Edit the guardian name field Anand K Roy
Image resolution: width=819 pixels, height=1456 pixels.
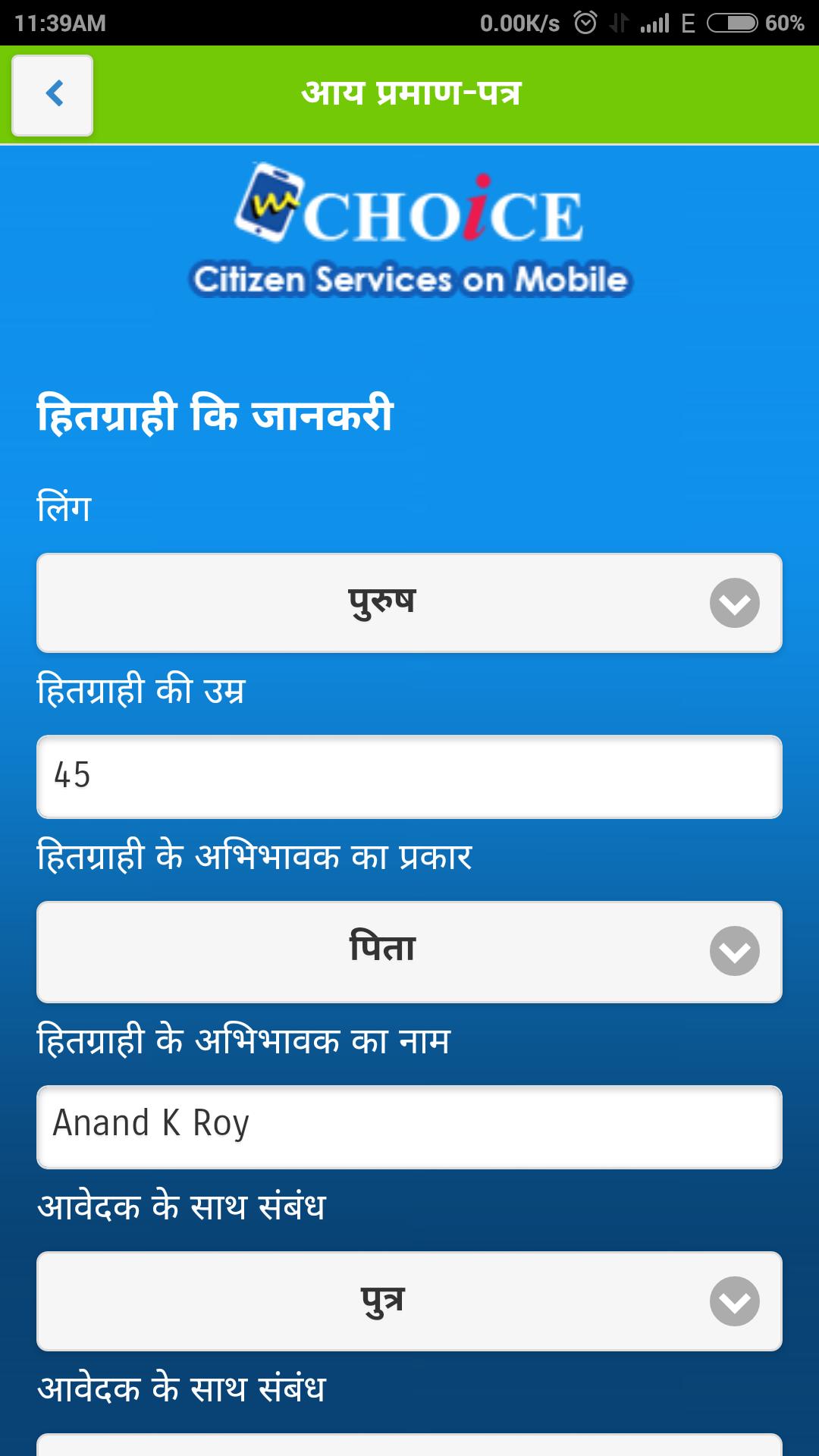pyautogui.click(x=409, y=1127)
